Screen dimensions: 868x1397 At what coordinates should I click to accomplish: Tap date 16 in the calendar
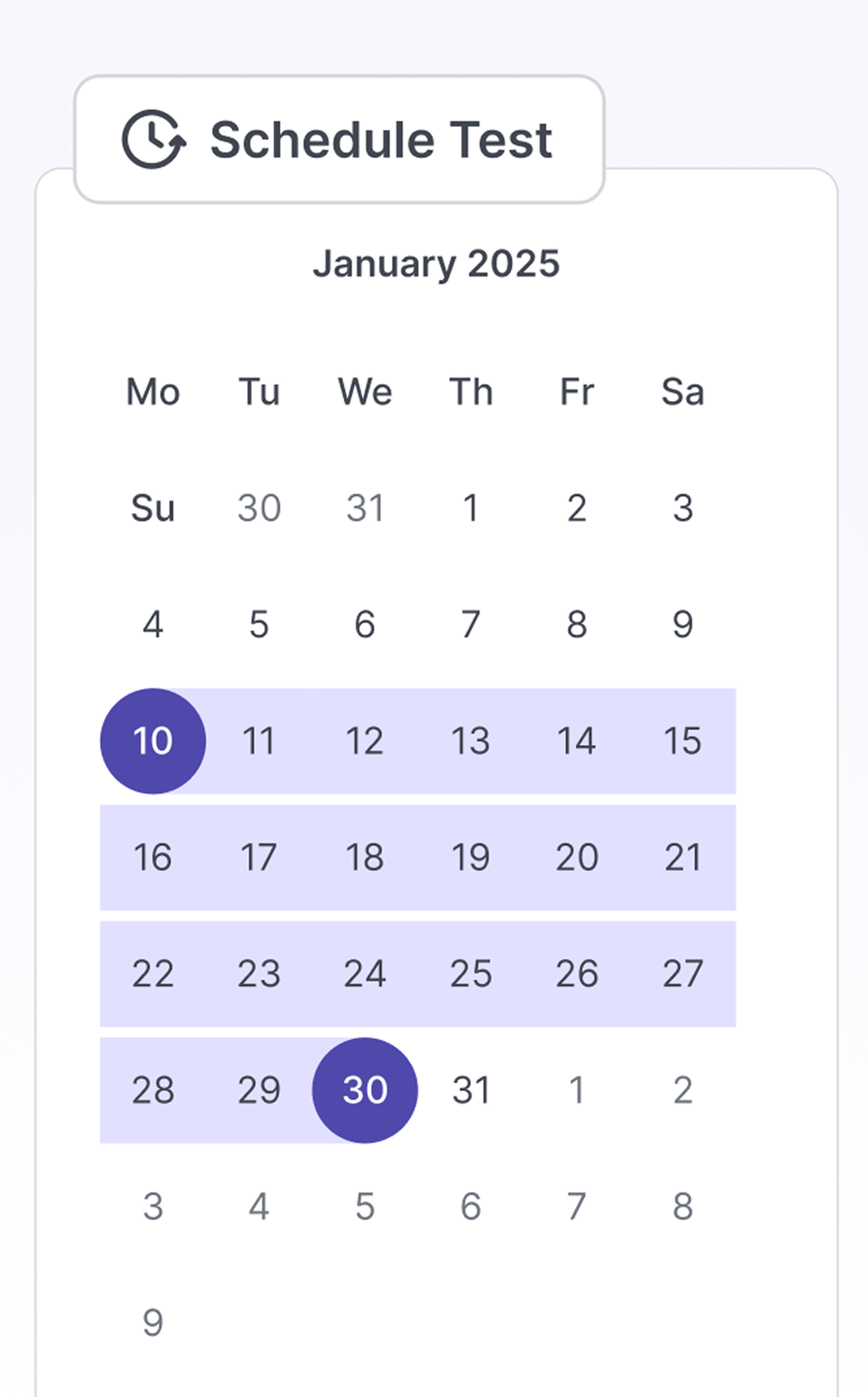pyautogui.click(x=153, y=857)
